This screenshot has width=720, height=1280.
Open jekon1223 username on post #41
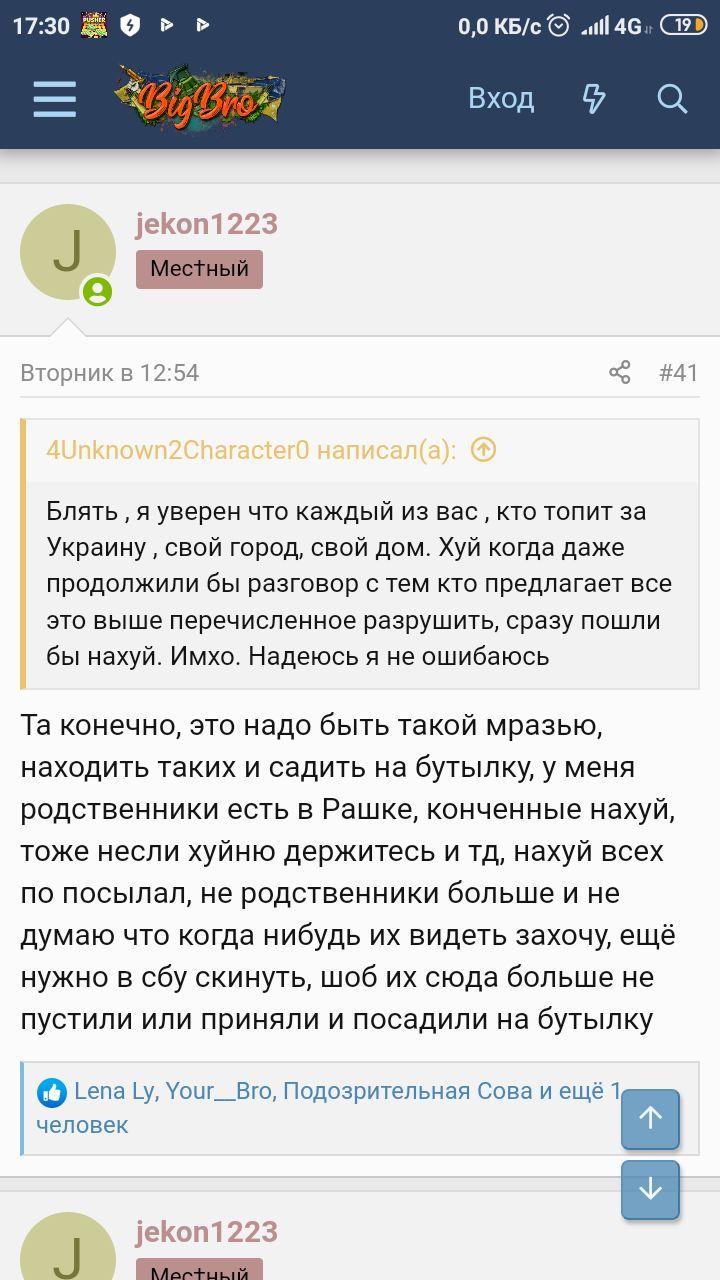206,223
